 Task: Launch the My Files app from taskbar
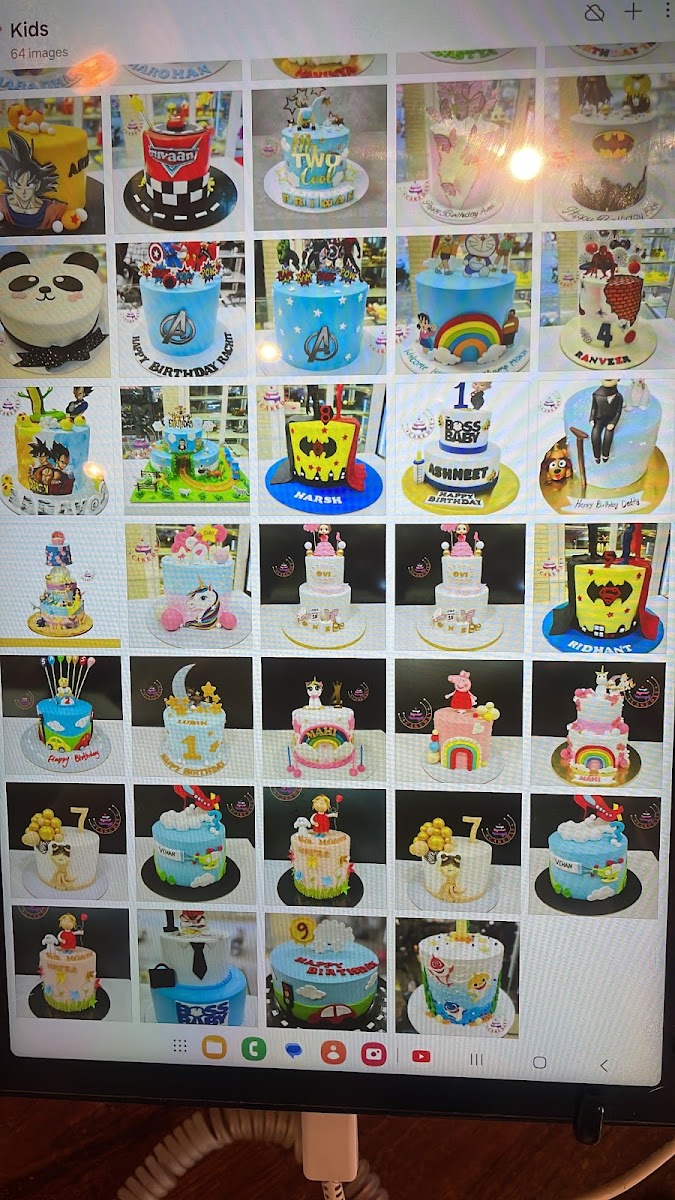pos(214,1048)
